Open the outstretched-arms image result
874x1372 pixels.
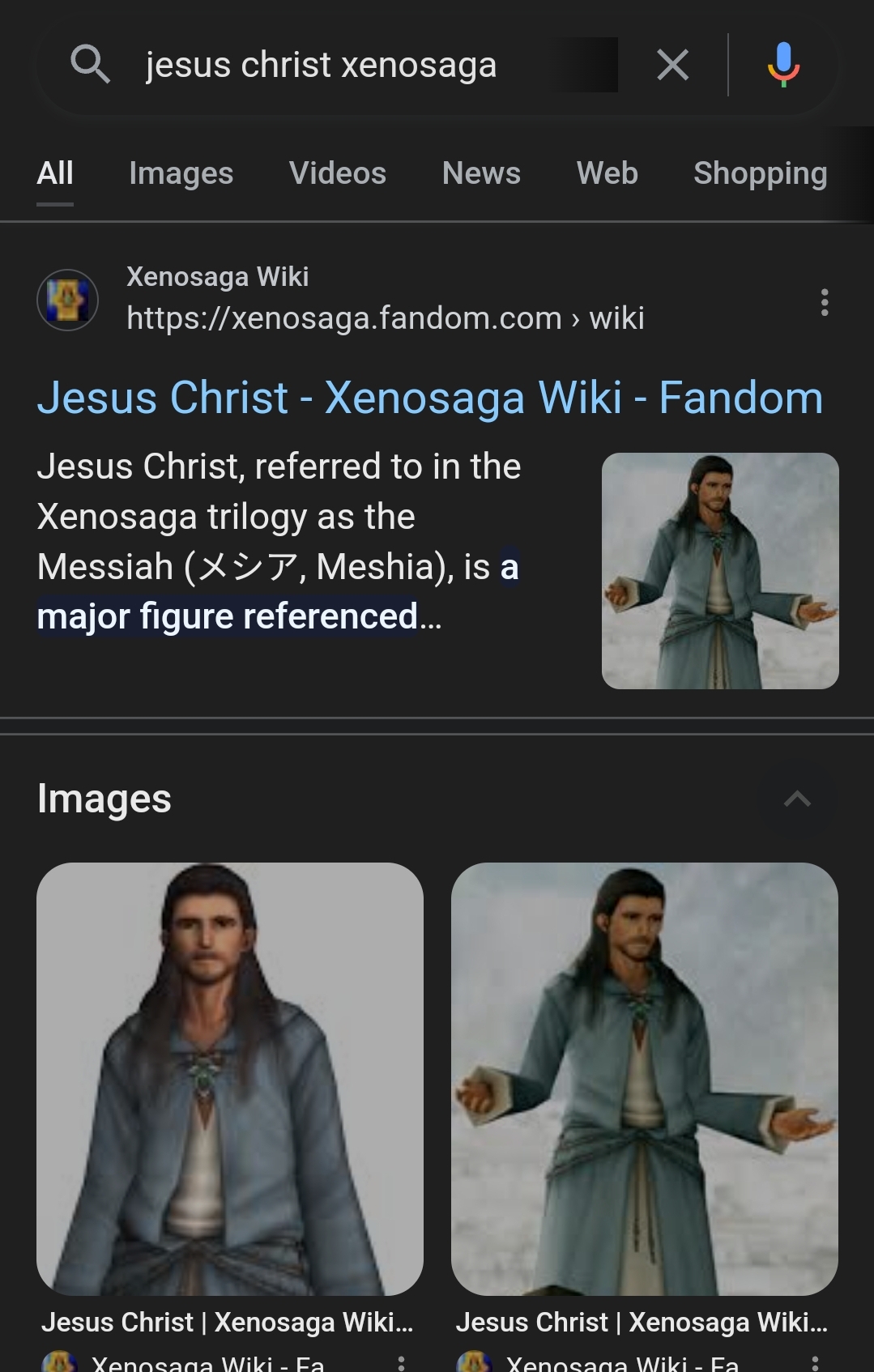pyautogui.click(x=644, y=1078)
